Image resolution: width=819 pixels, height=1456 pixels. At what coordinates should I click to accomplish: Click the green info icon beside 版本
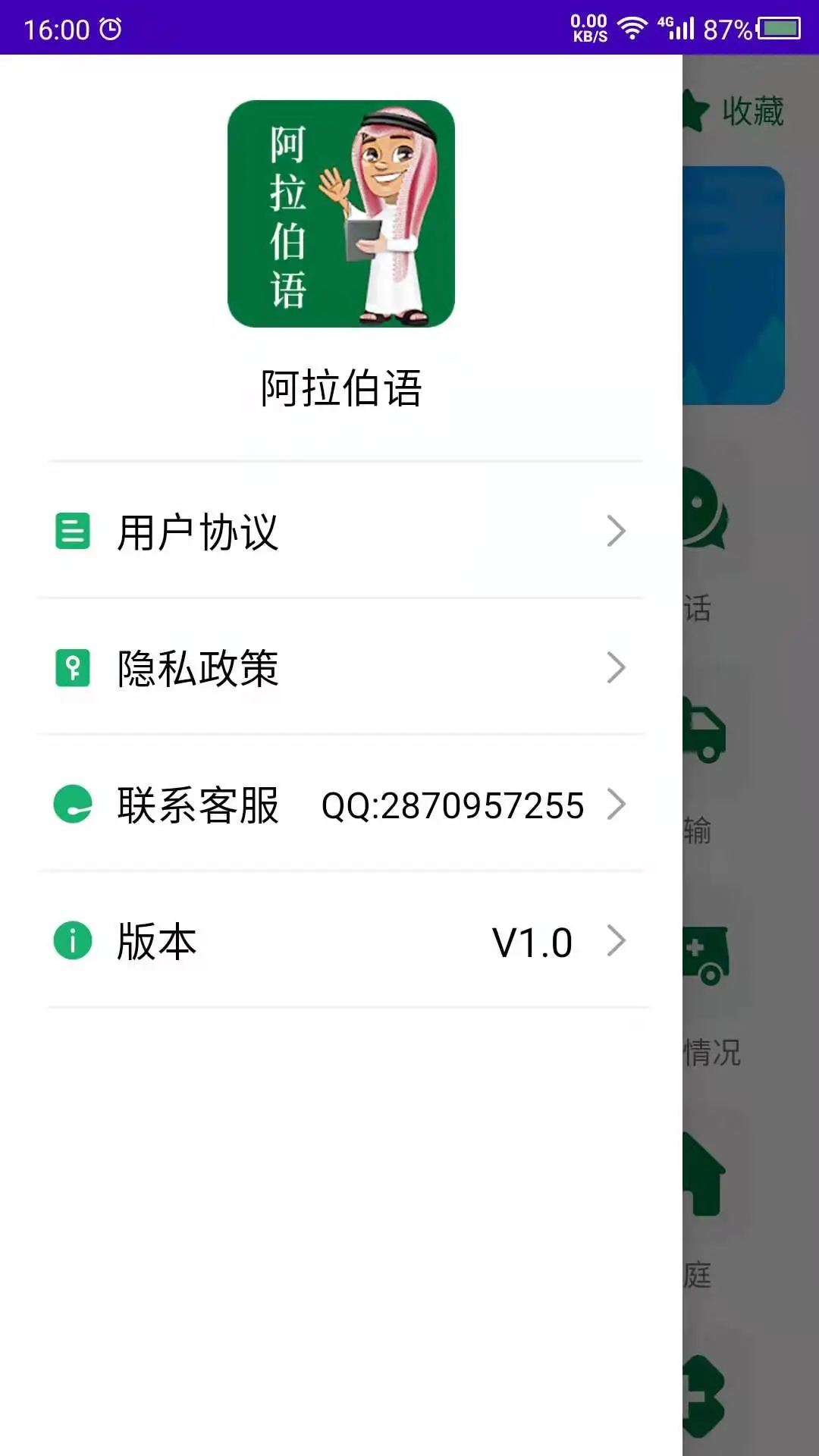[x=72, y=941]
